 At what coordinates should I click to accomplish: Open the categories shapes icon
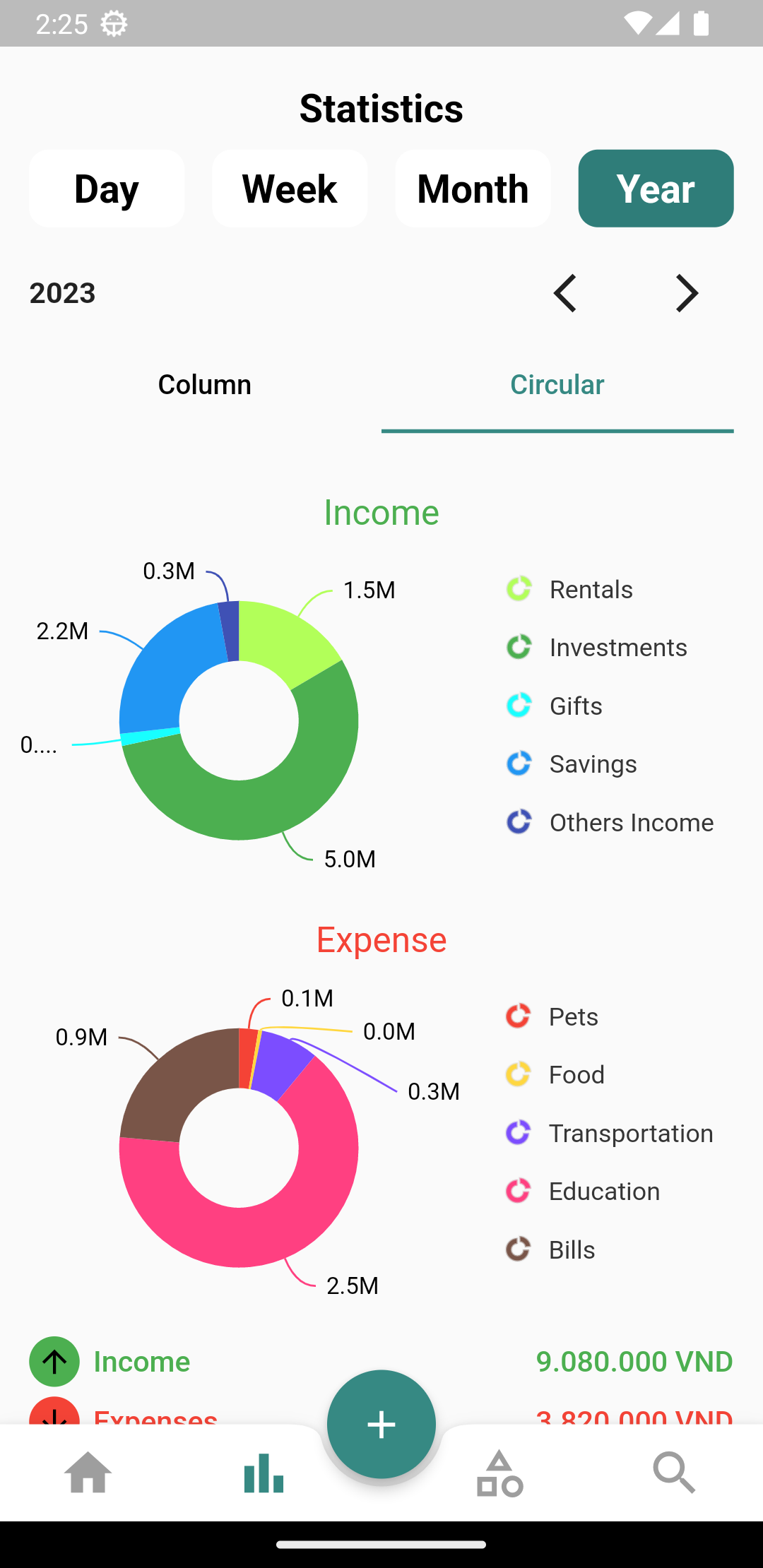[x=499, y=1473]
